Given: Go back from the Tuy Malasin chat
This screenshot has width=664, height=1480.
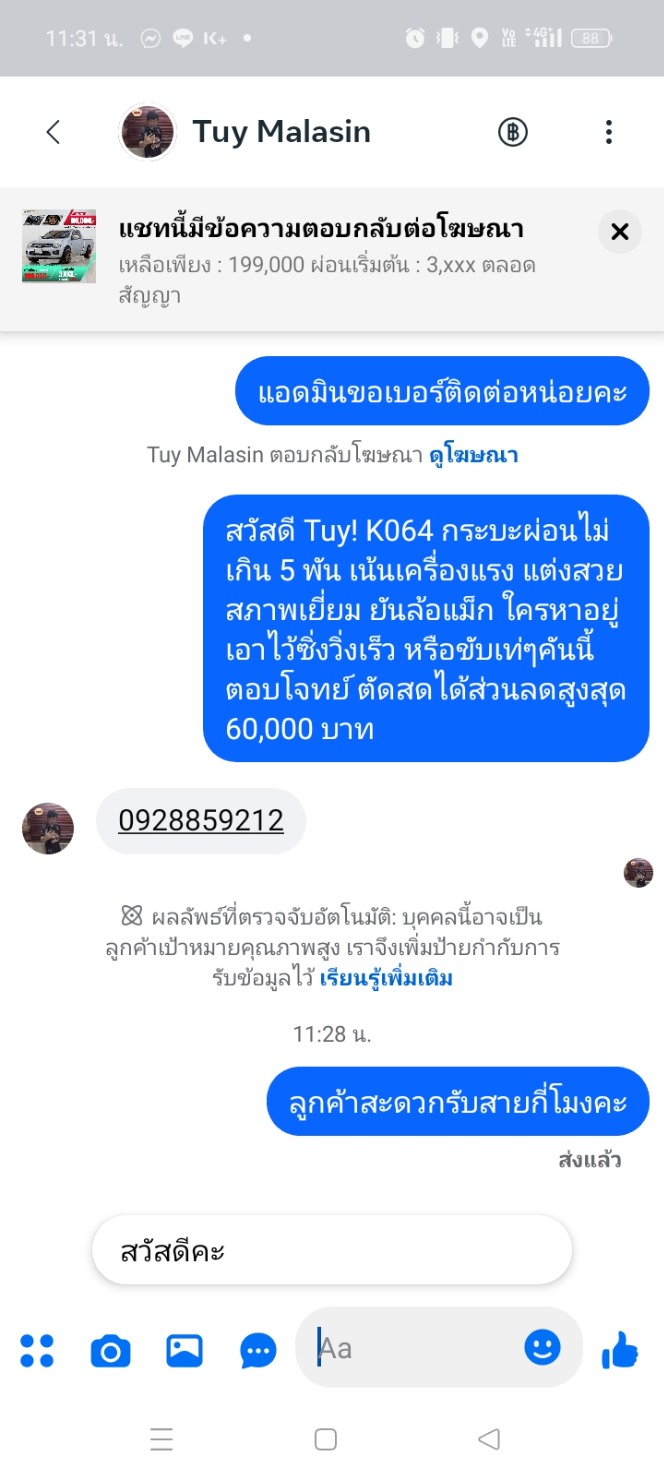Looking at the screenshot, I should click(53, 132).
